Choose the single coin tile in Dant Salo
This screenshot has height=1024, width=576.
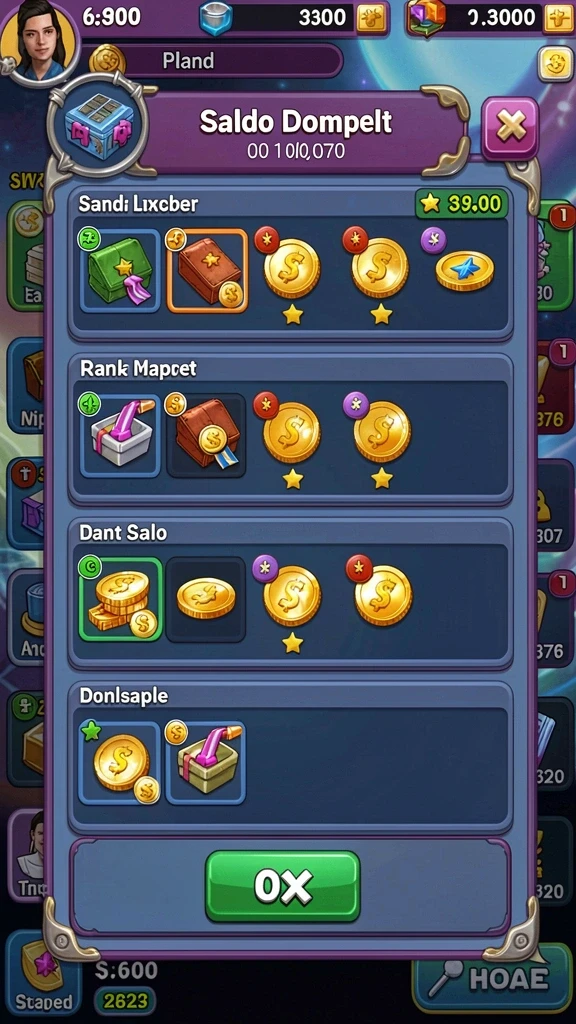coord(206,598)
